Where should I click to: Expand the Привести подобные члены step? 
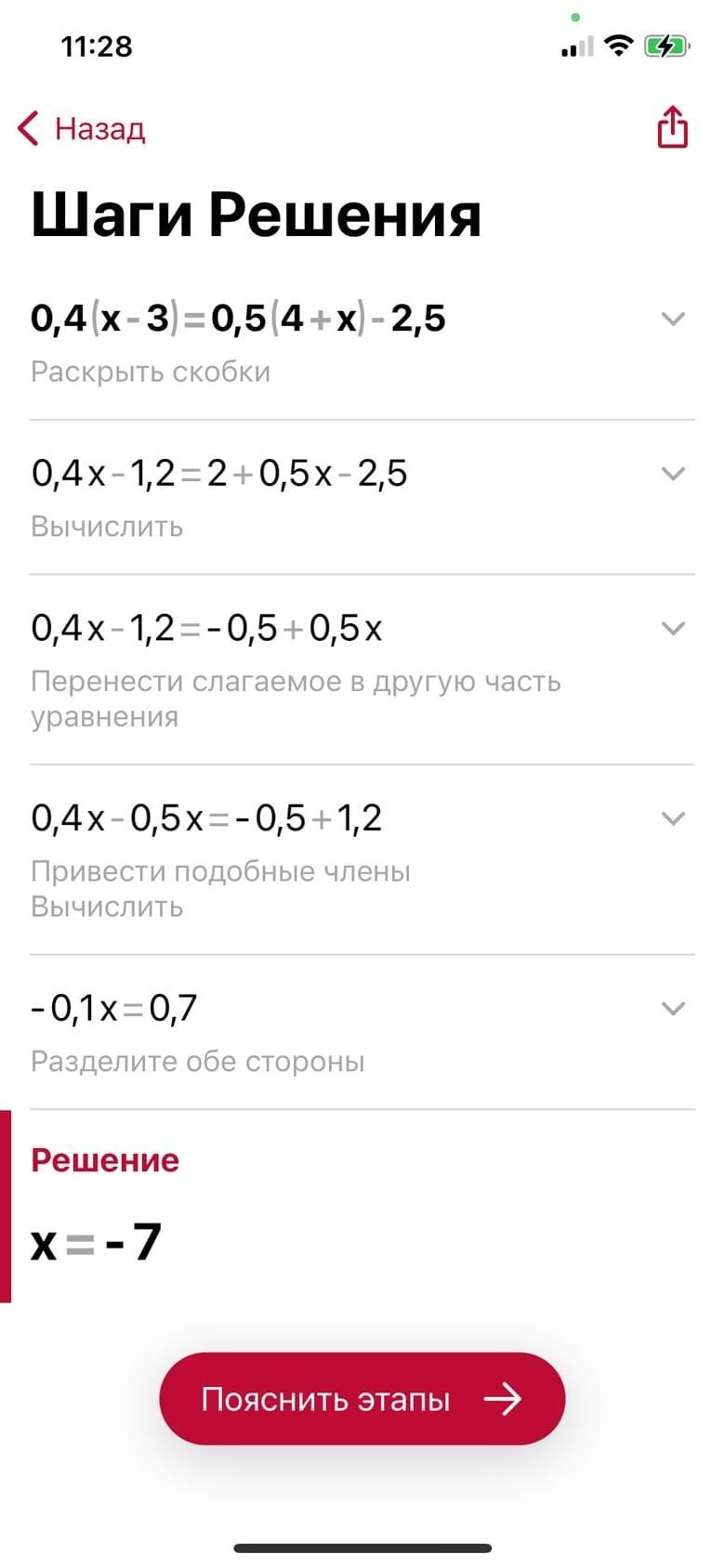672,818
